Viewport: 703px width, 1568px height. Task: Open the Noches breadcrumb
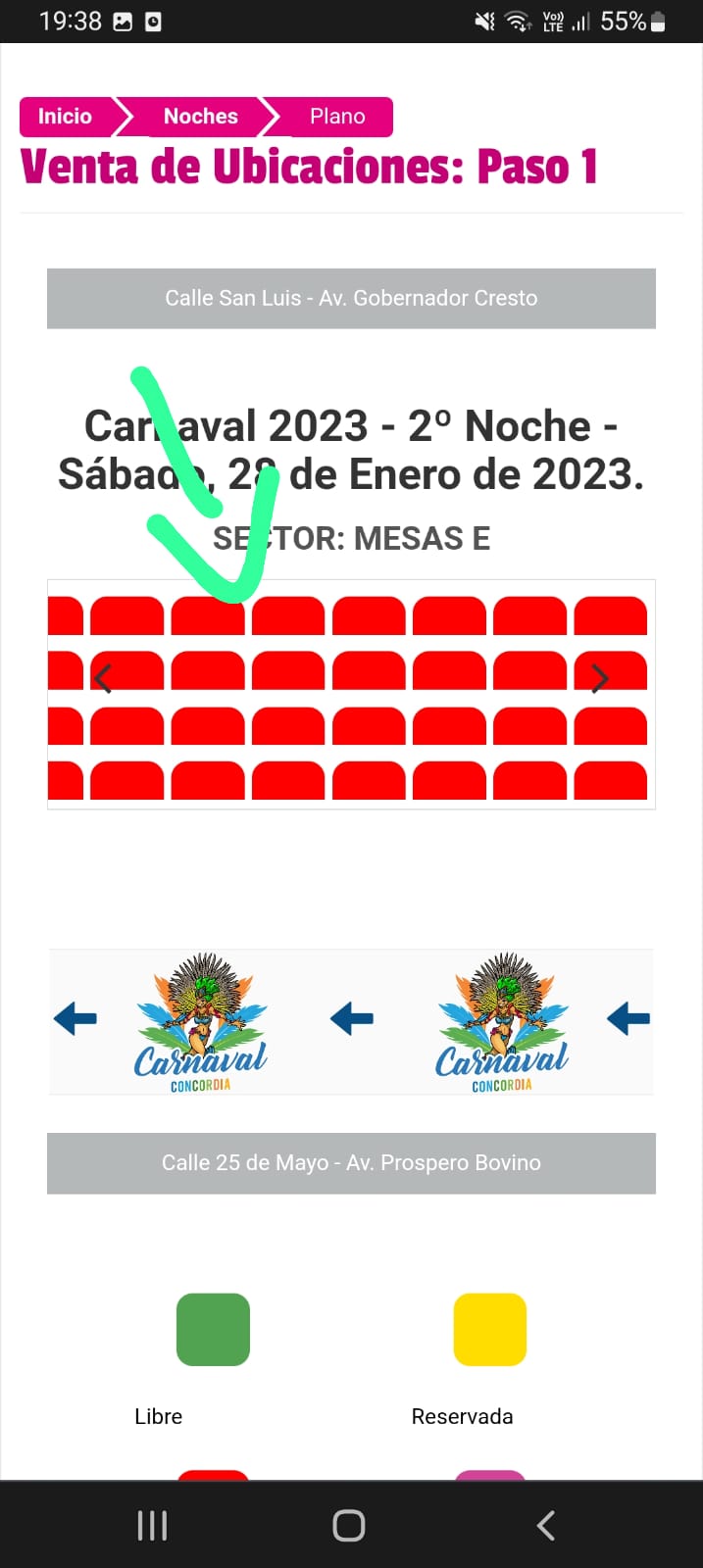click(200, 117)
